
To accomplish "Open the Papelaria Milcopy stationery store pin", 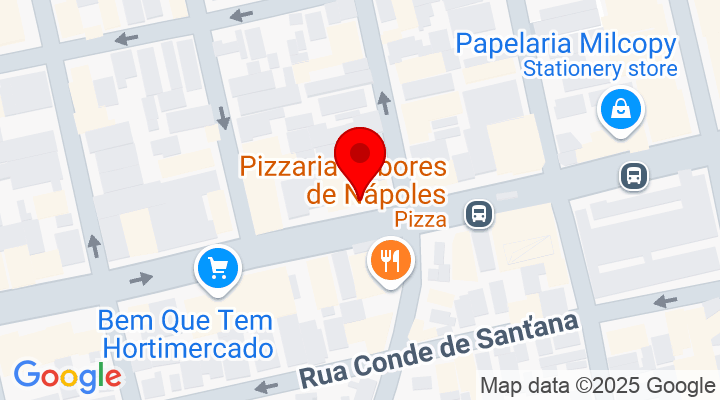I will click(621, 110).
